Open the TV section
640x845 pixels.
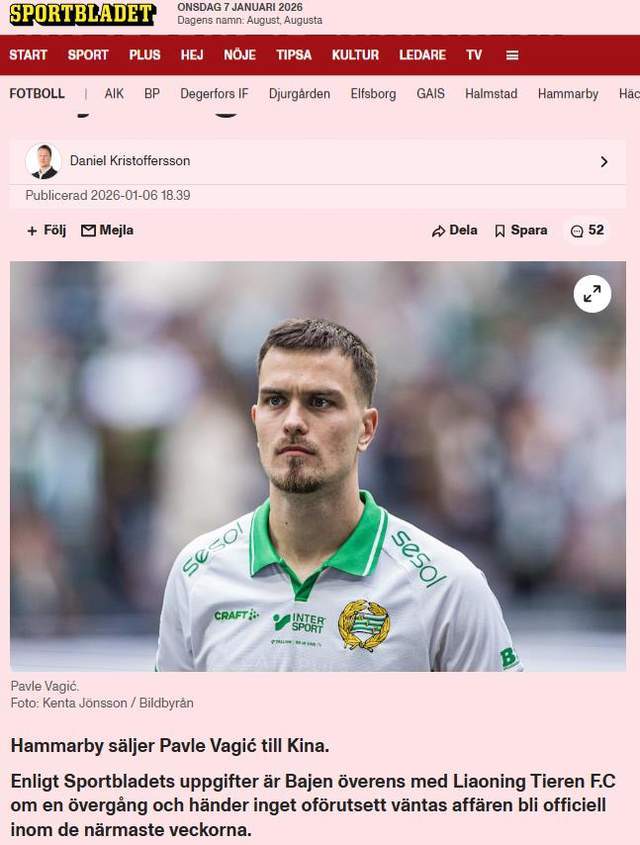pos(474,55)
